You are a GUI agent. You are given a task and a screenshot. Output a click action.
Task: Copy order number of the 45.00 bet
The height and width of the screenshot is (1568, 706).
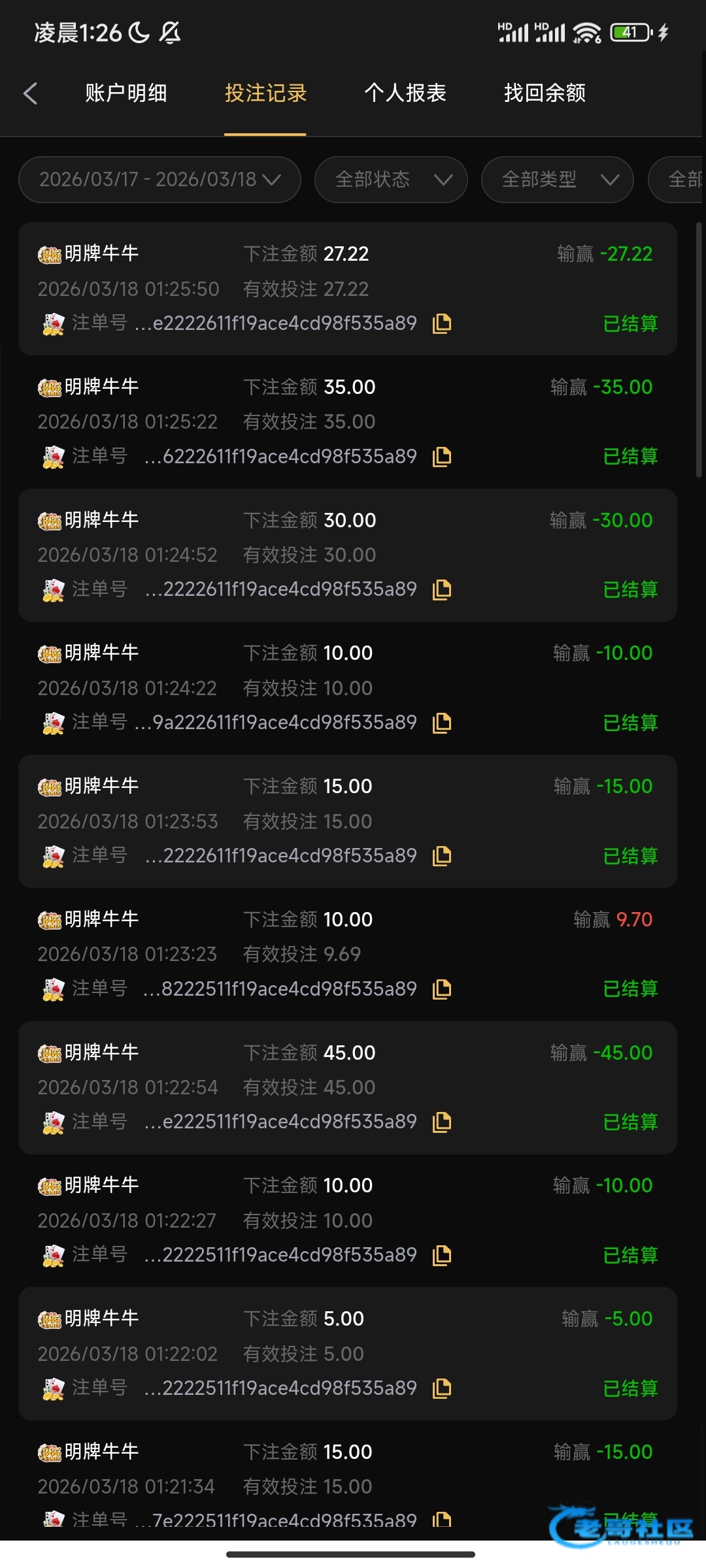[443, 1122]
